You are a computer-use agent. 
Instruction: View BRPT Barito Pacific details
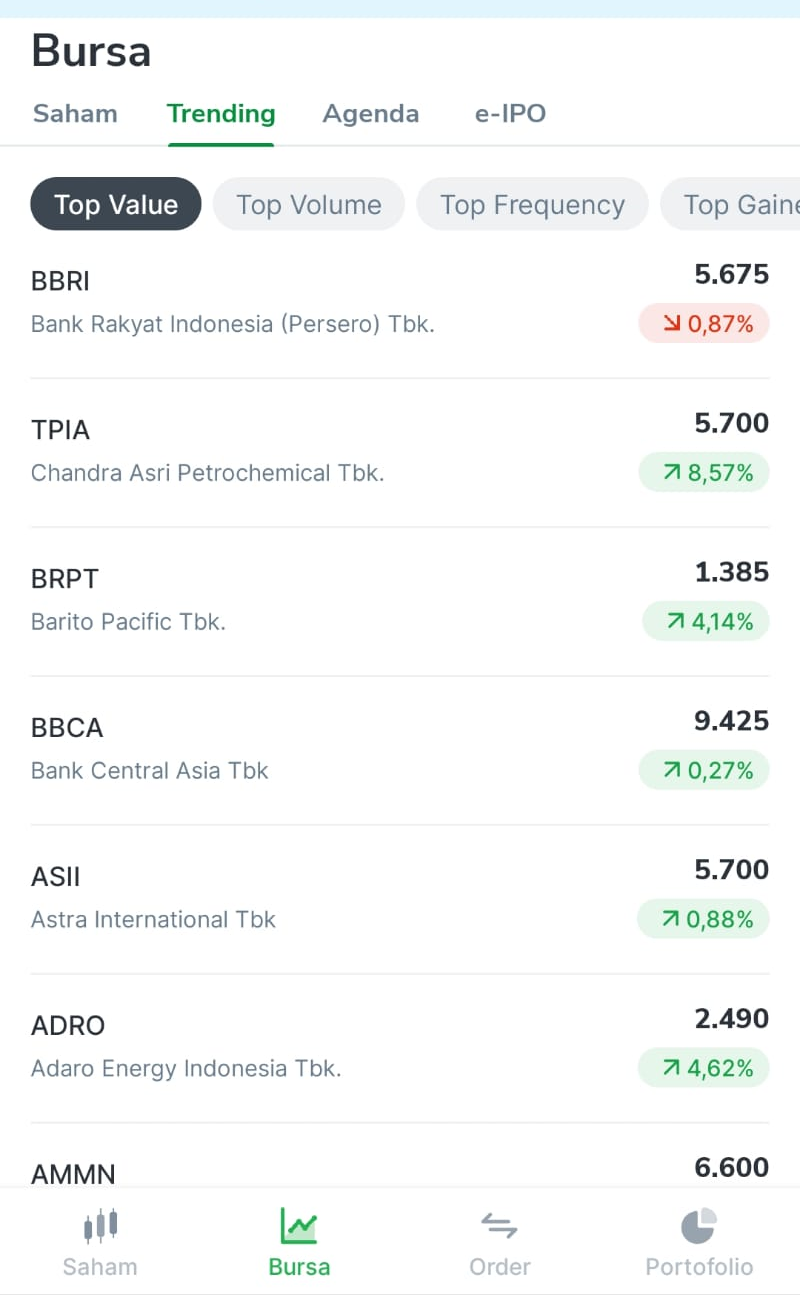click(x=400, y=601)
